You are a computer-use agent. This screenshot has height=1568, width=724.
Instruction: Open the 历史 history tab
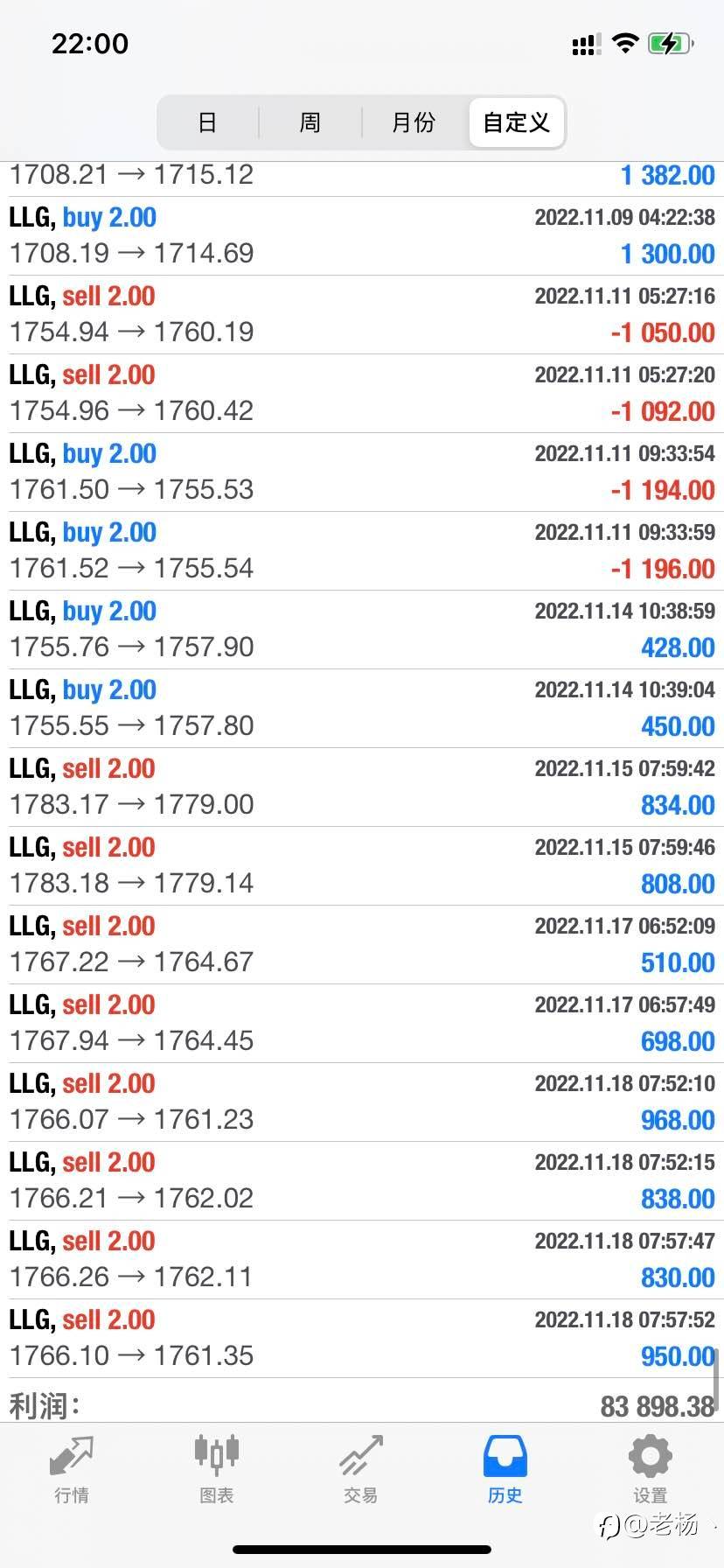(x=505, y=1470)
